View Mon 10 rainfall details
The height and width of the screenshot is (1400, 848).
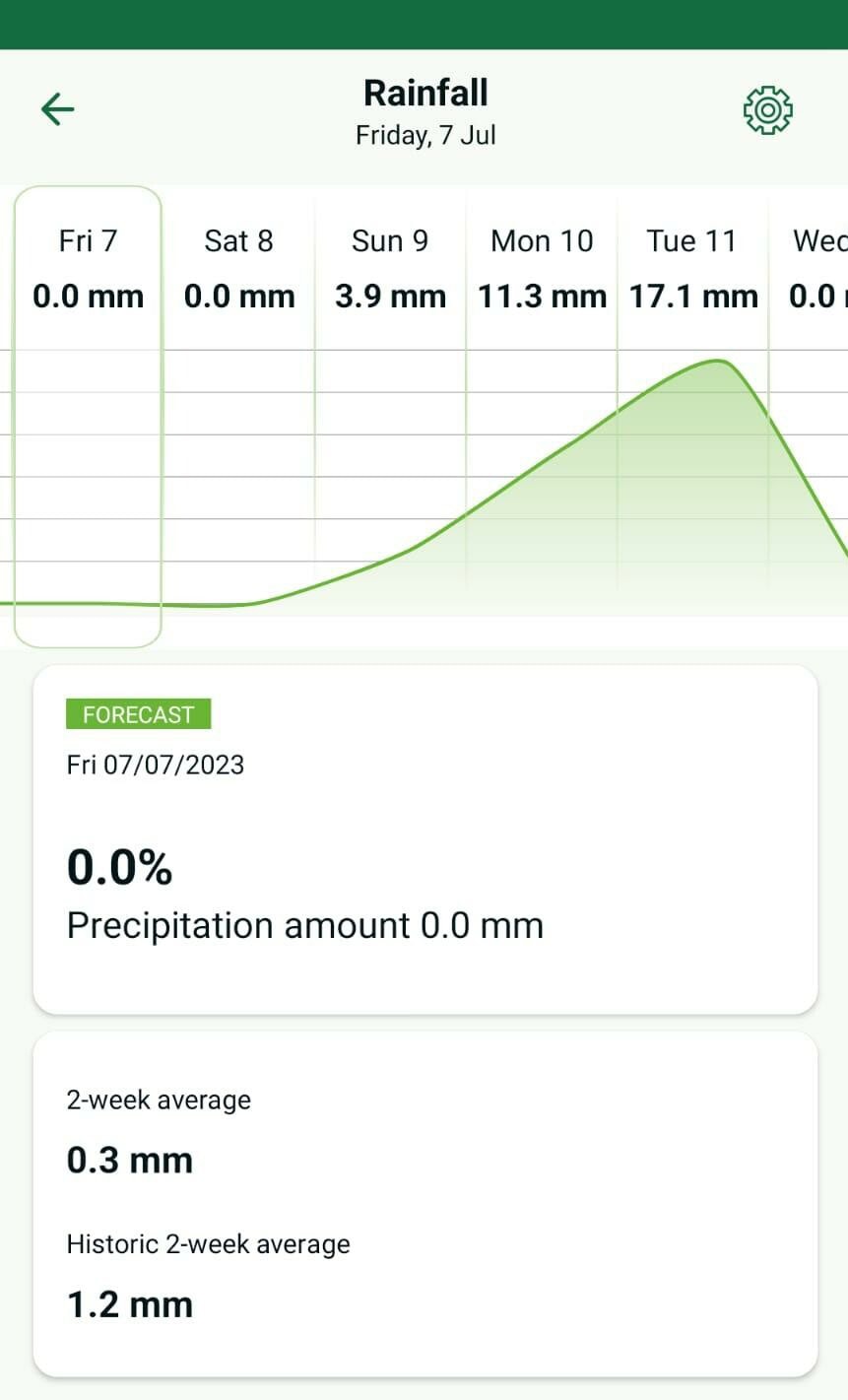pyautogui.click(x=542, y=268)
